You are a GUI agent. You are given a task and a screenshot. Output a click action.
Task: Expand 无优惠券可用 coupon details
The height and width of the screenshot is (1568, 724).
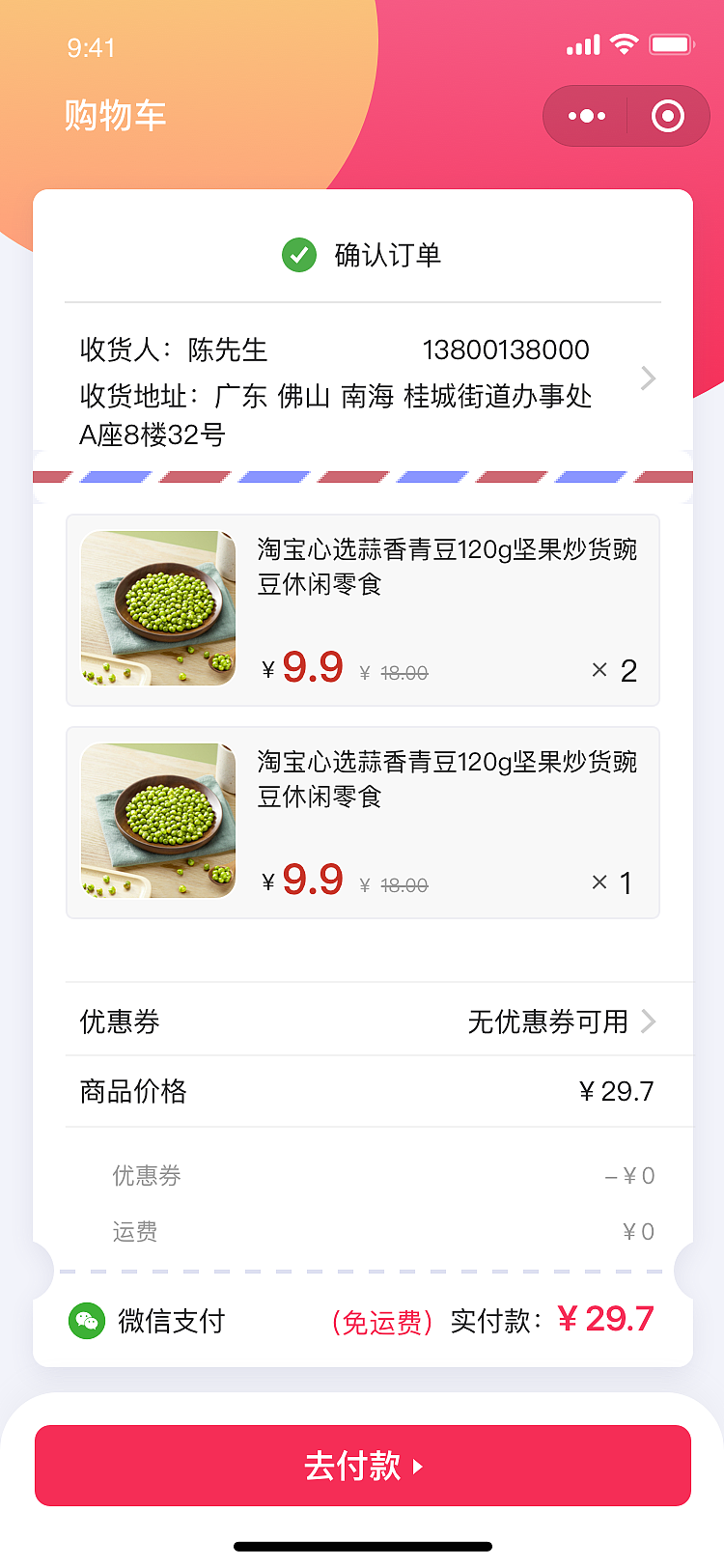click(x=550, y=1021)
